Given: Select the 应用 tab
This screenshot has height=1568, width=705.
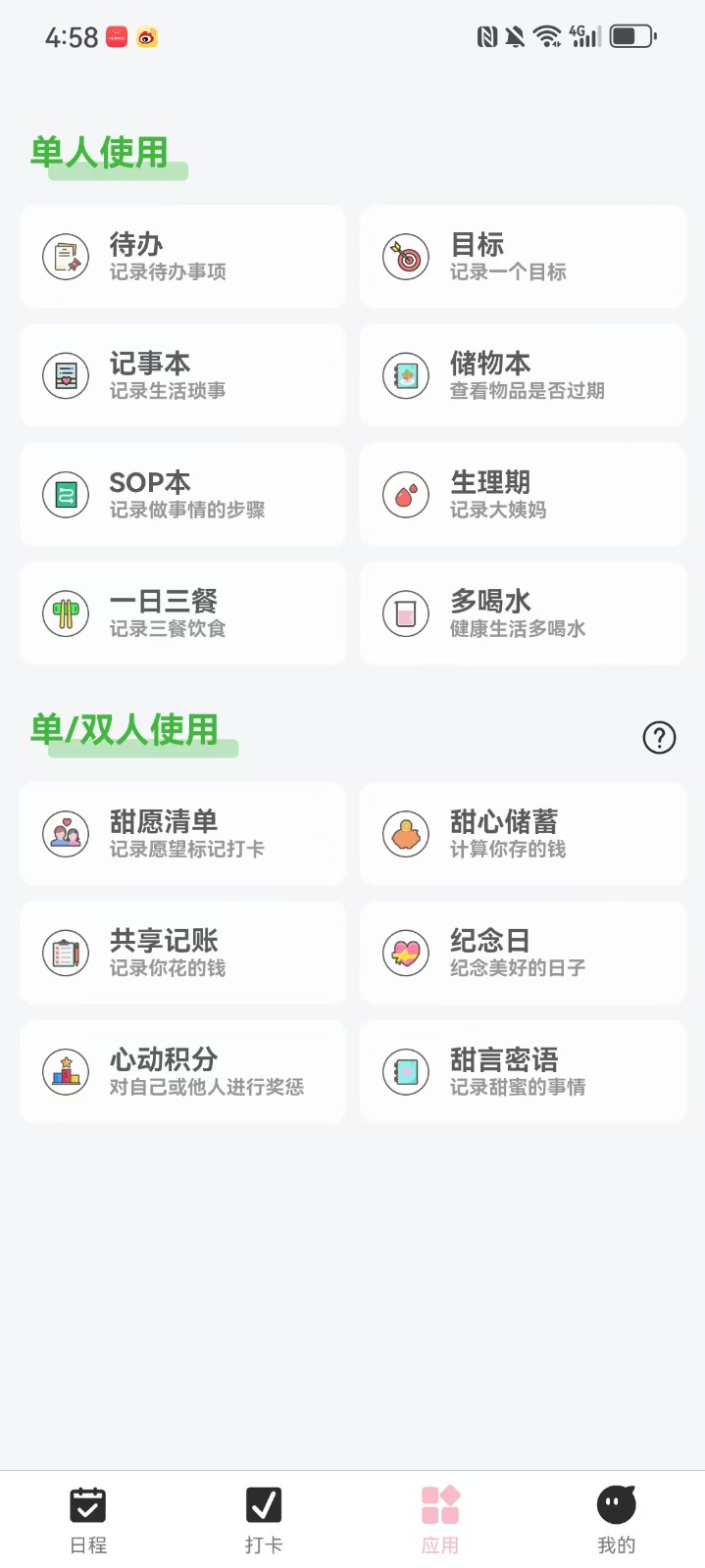Looking at the screenshot, I should [440, 1520].
